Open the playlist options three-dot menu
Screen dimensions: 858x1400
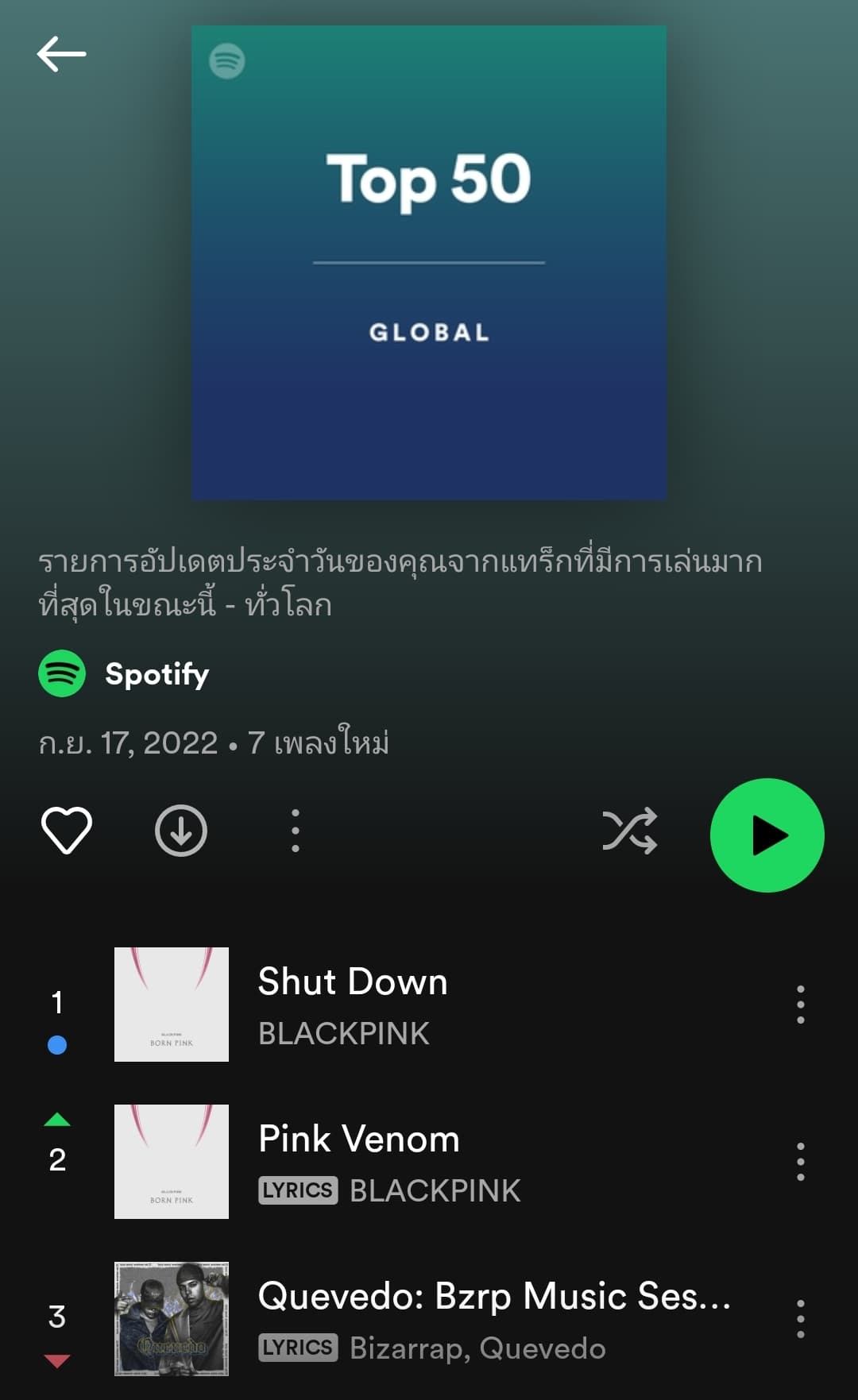tap(294, 829)
